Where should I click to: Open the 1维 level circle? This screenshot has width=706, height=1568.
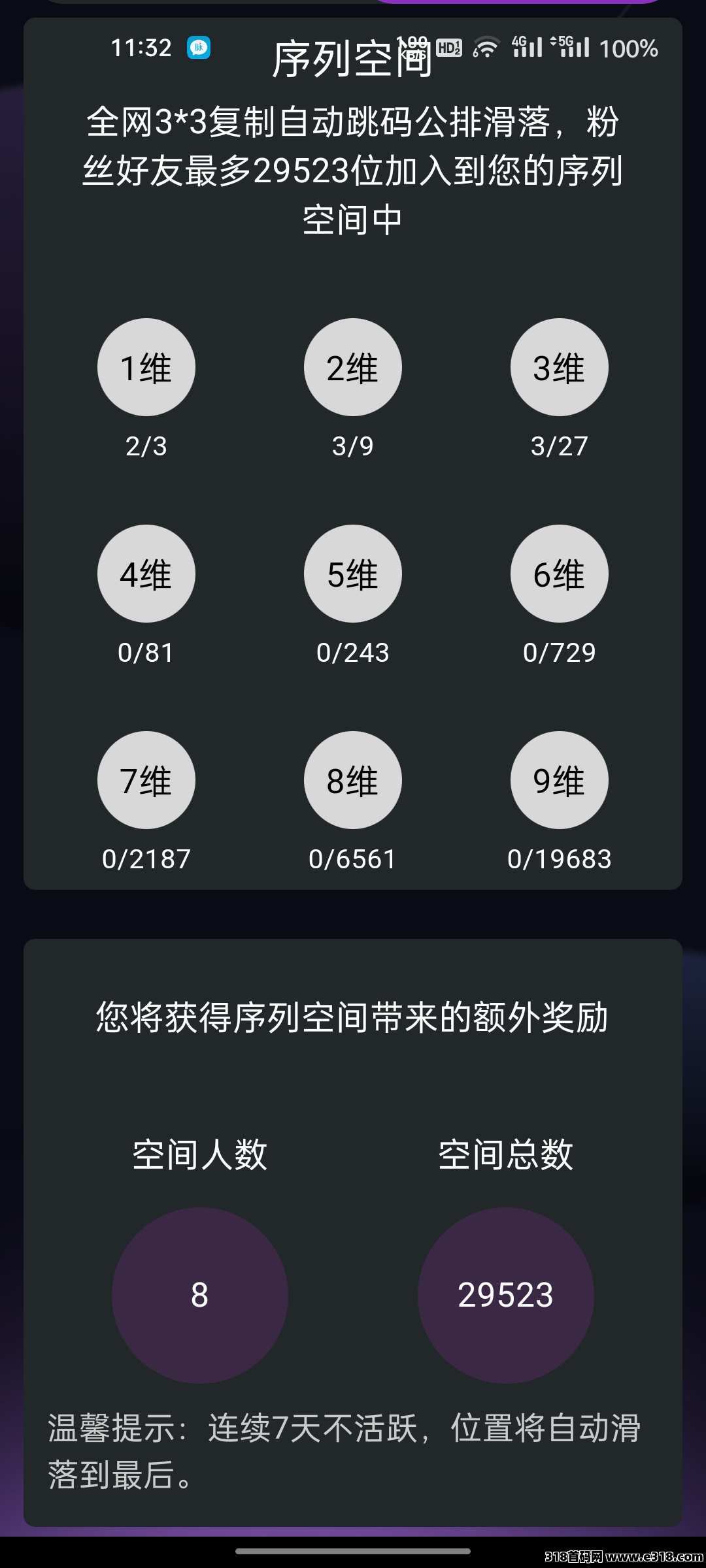(146, 367)
